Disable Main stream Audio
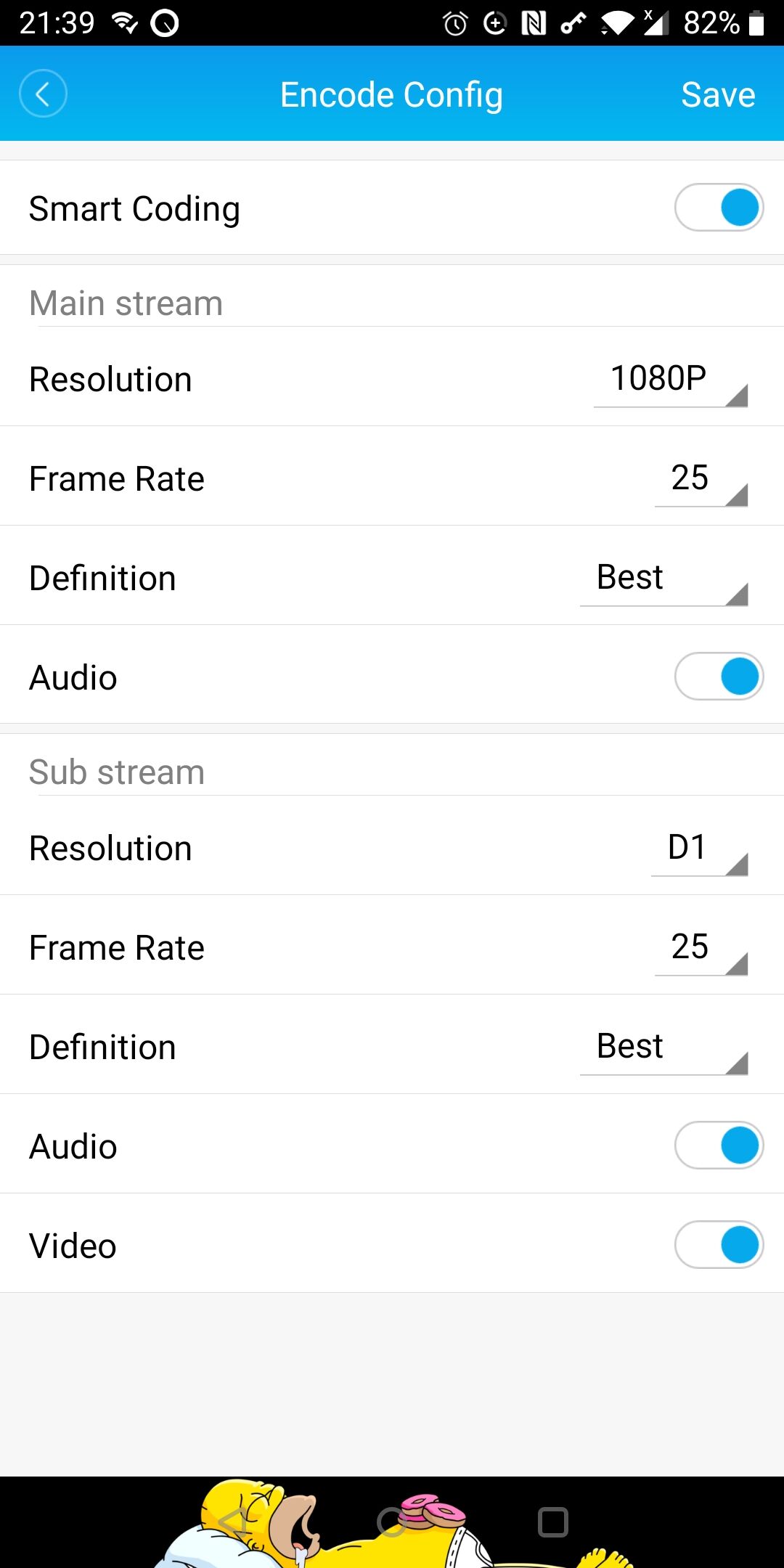 pos(719,677)
